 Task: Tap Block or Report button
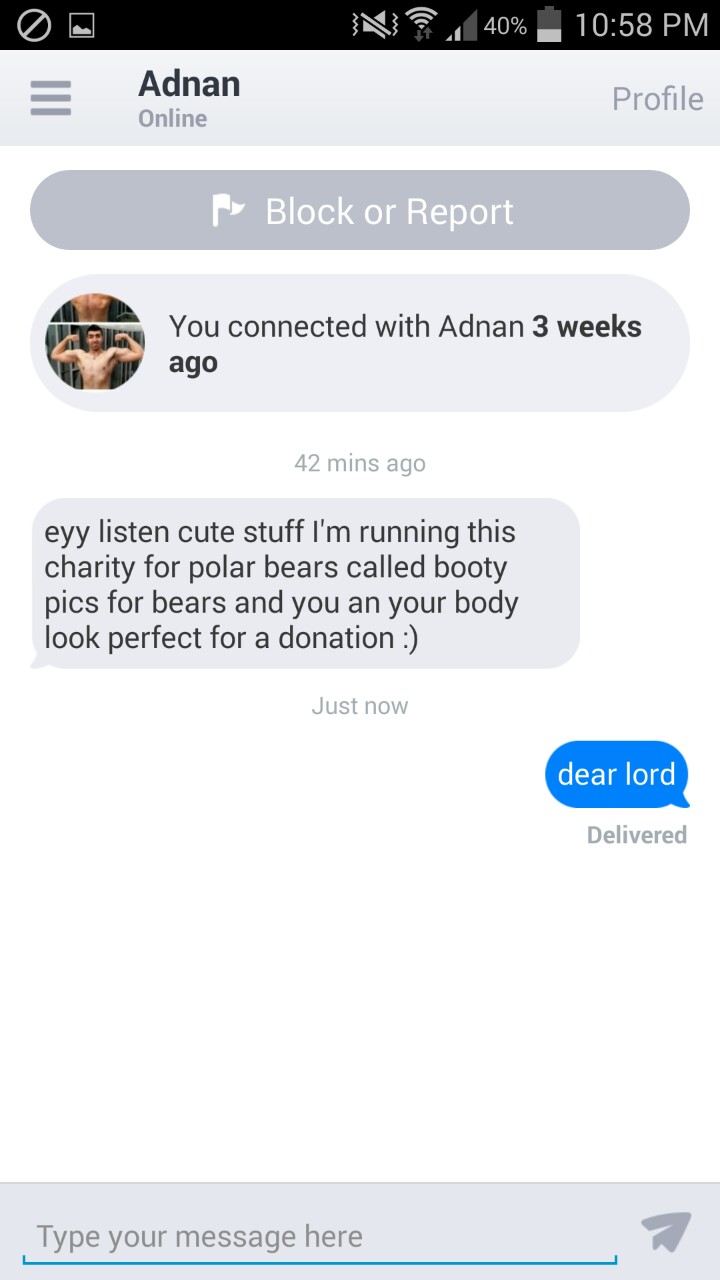click(360, 210)
